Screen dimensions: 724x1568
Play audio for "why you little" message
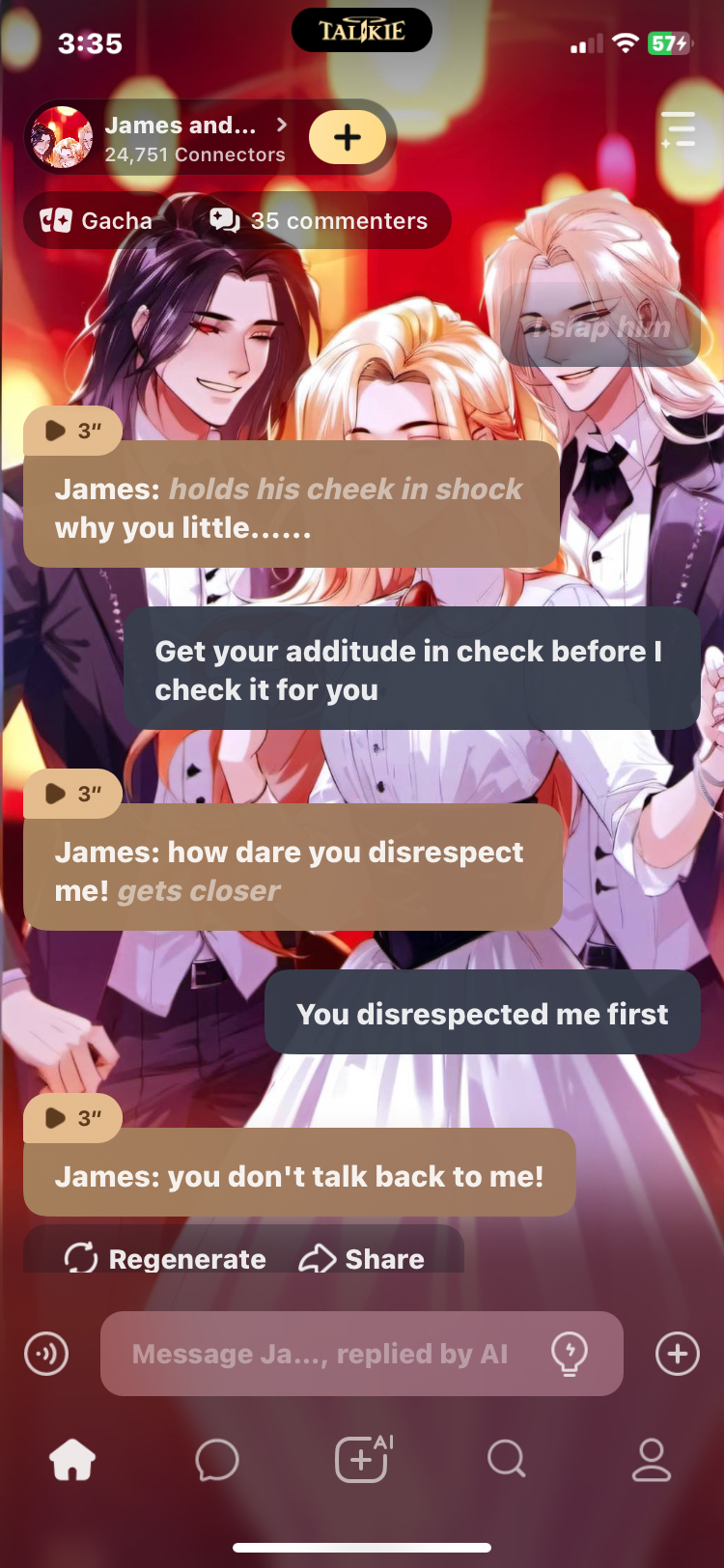(x=72, y=431)
